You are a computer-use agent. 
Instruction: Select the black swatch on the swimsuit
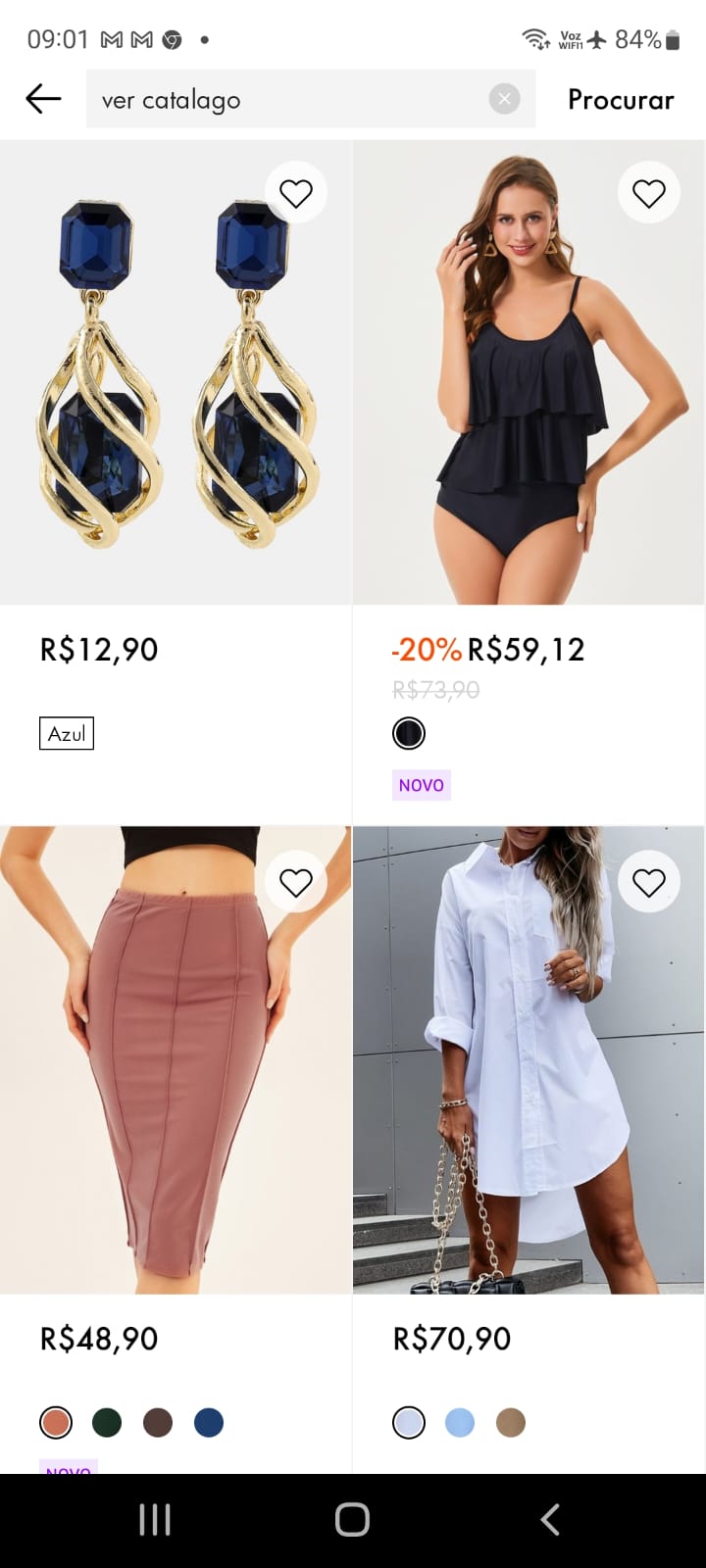click(x=409, y=734)
